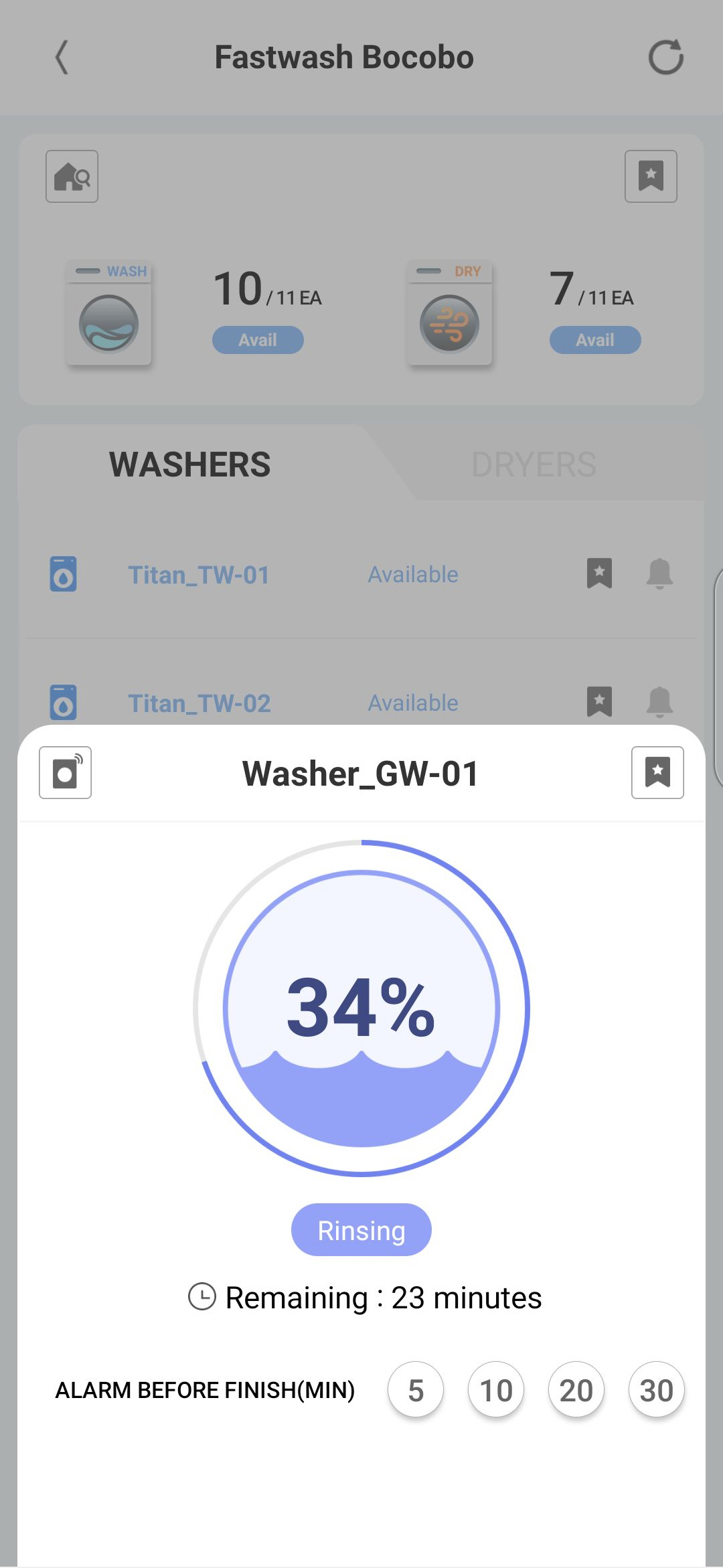Bookmark the Titan_TW-01 washer

click(x=599, y=574)
